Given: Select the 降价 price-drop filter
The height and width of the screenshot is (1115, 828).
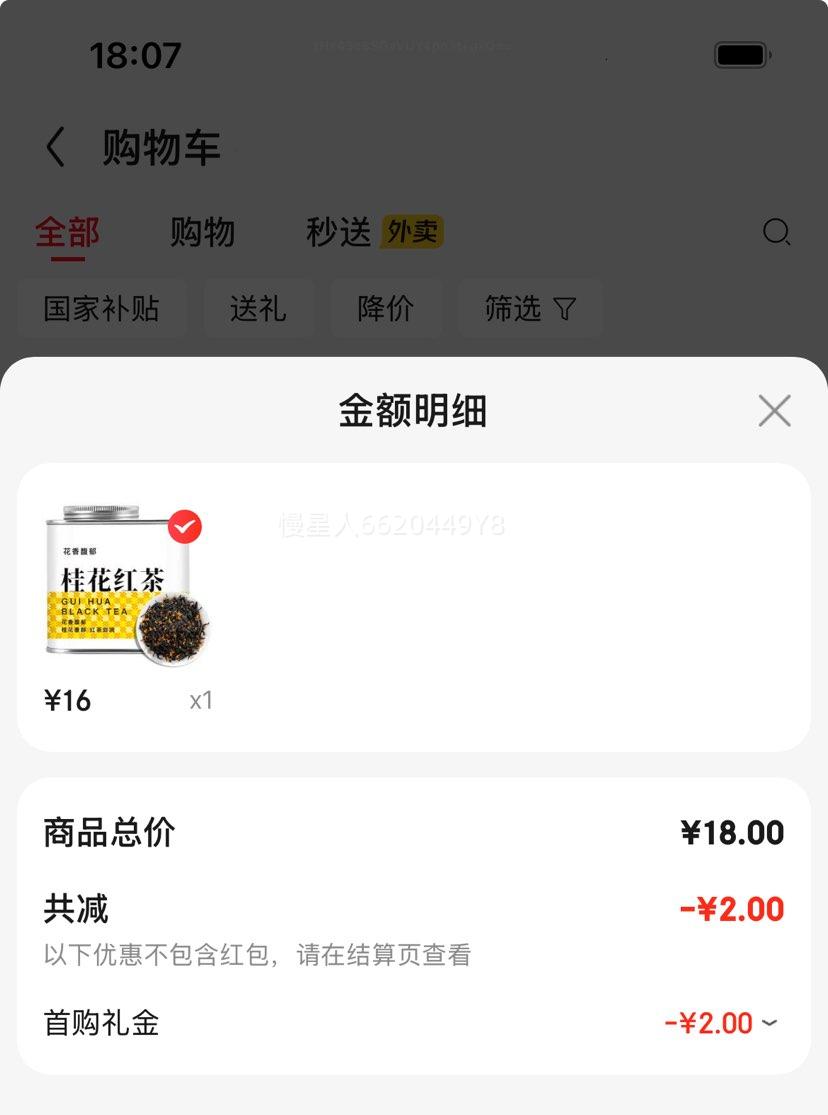Looking at the screenshot, I should point(387,309).
